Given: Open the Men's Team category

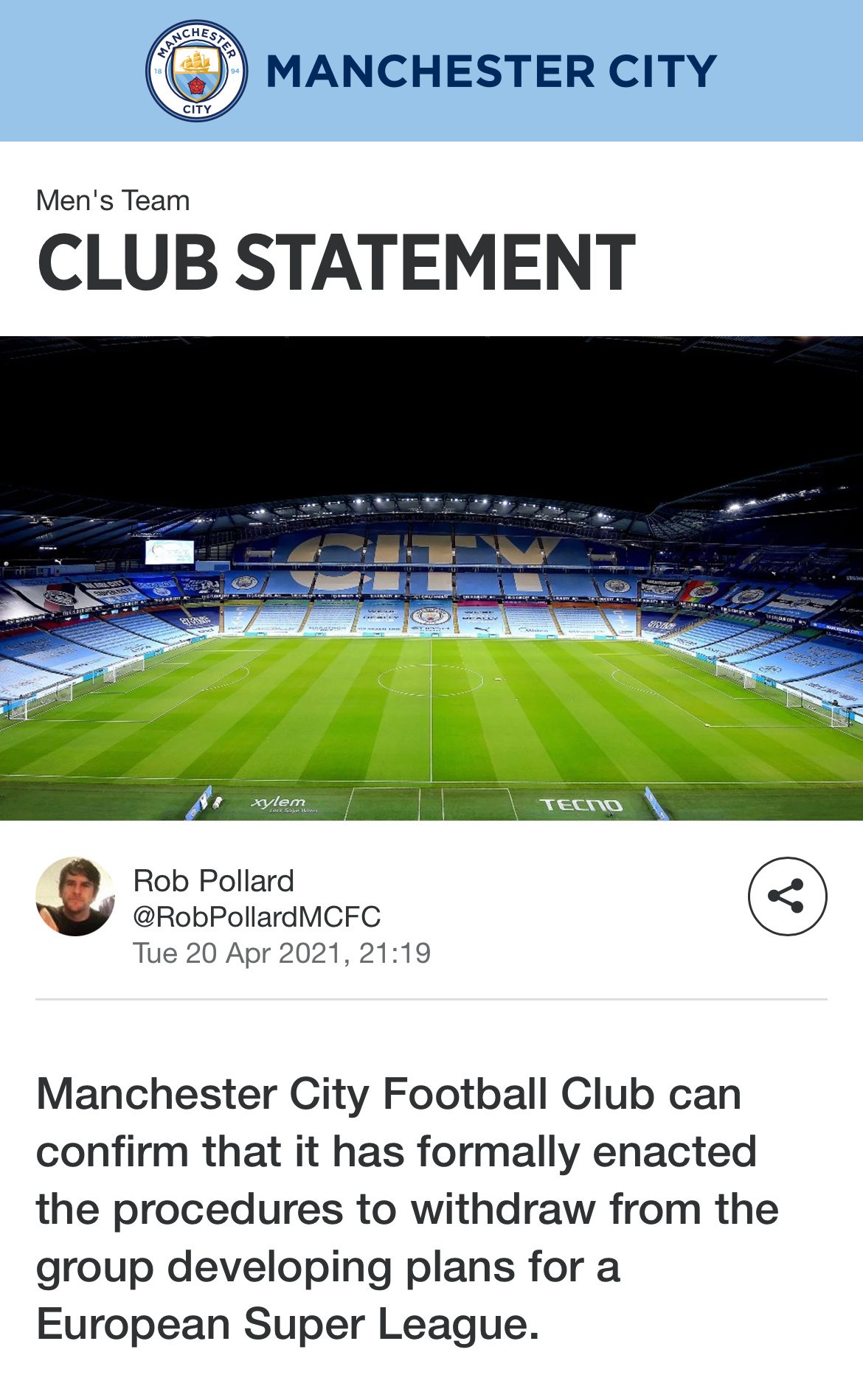Looking at the screenshot, I should (113, 201).
